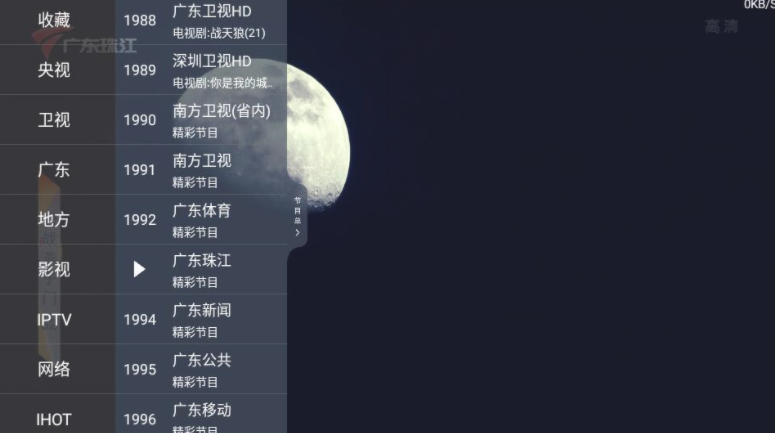Switch to the 央视 category
The width and height of the screenshot is (775, 433).
[x=54, y=70]
